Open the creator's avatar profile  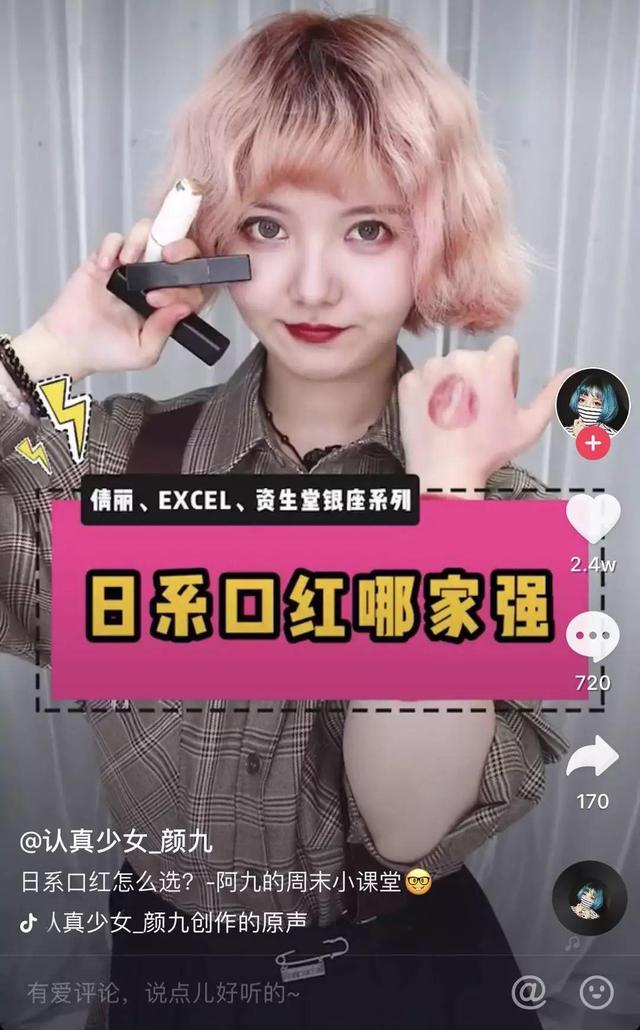coord(593,403)
